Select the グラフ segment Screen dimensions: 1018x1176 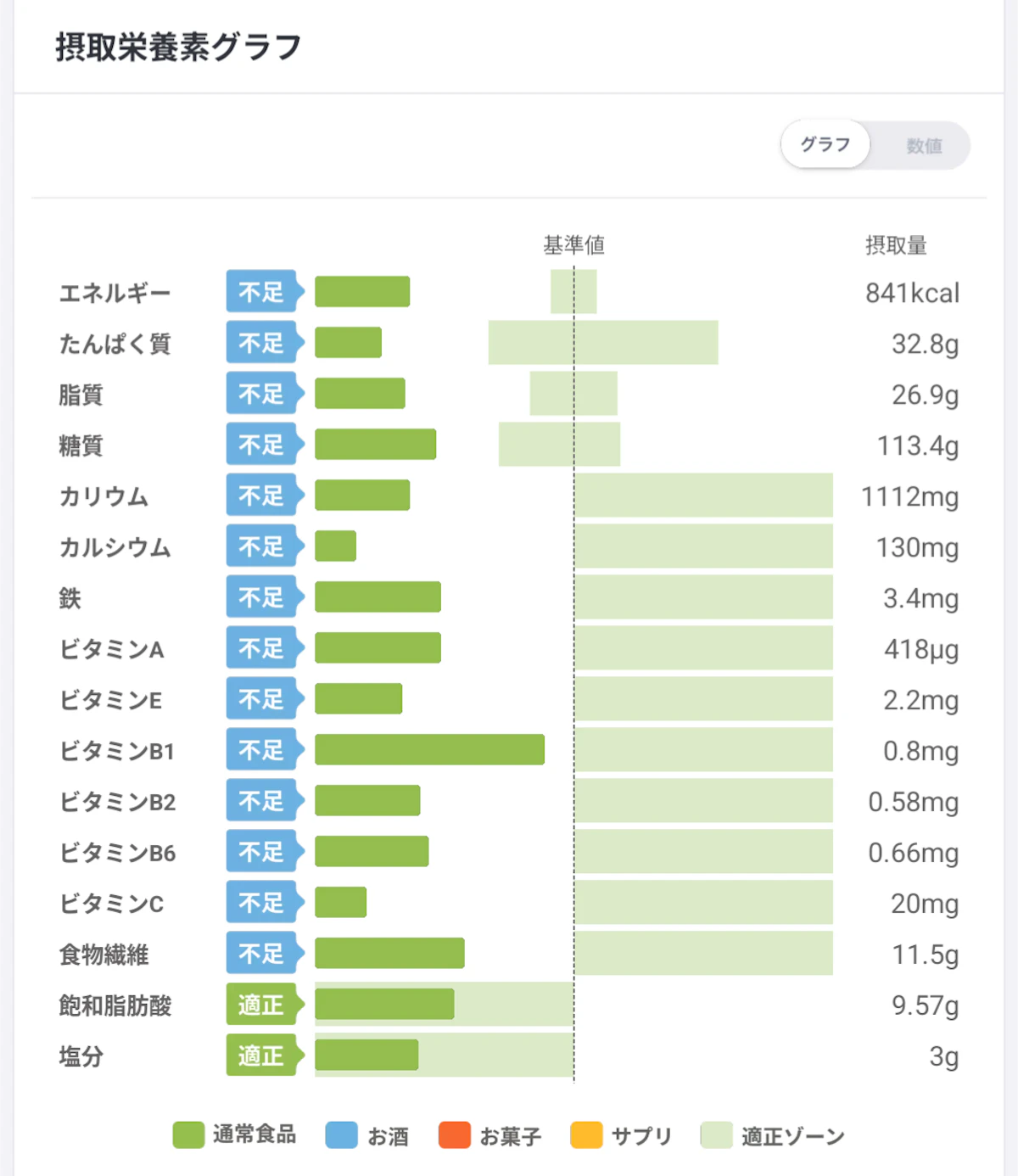point(825,144)
